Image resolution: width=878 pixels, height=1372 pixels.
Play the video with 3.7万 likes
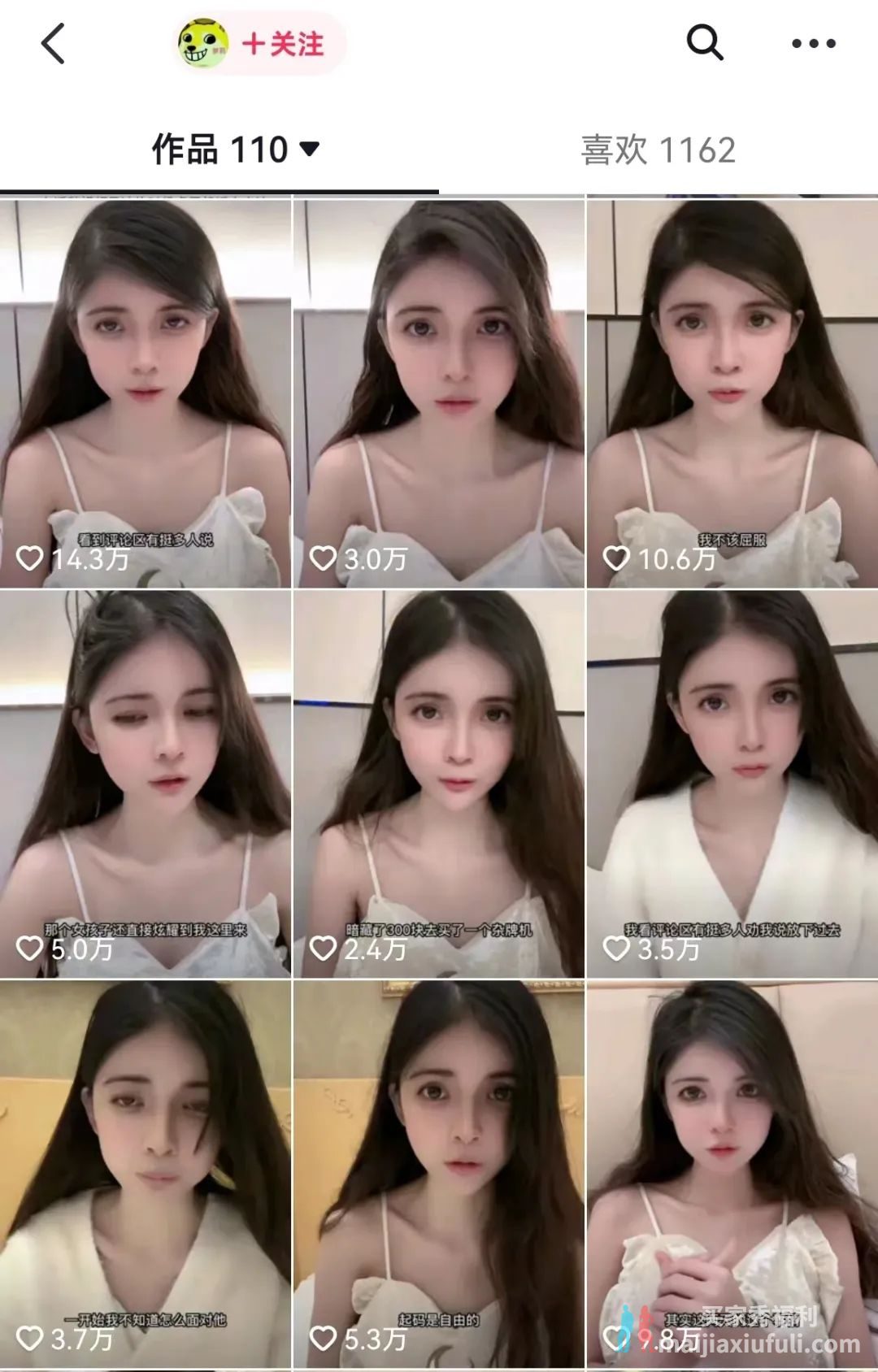146,1174
